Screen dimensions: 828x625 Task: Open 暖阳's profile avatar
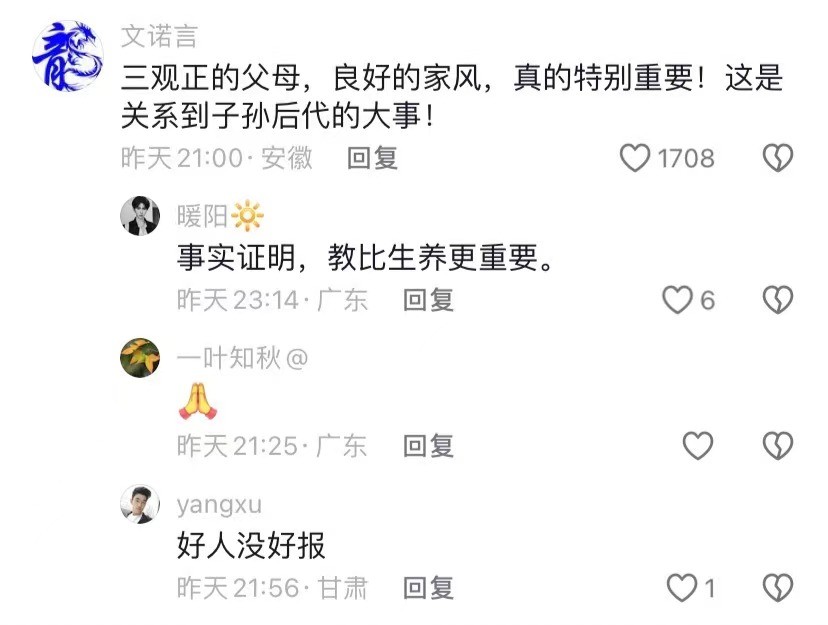[140, 215]
